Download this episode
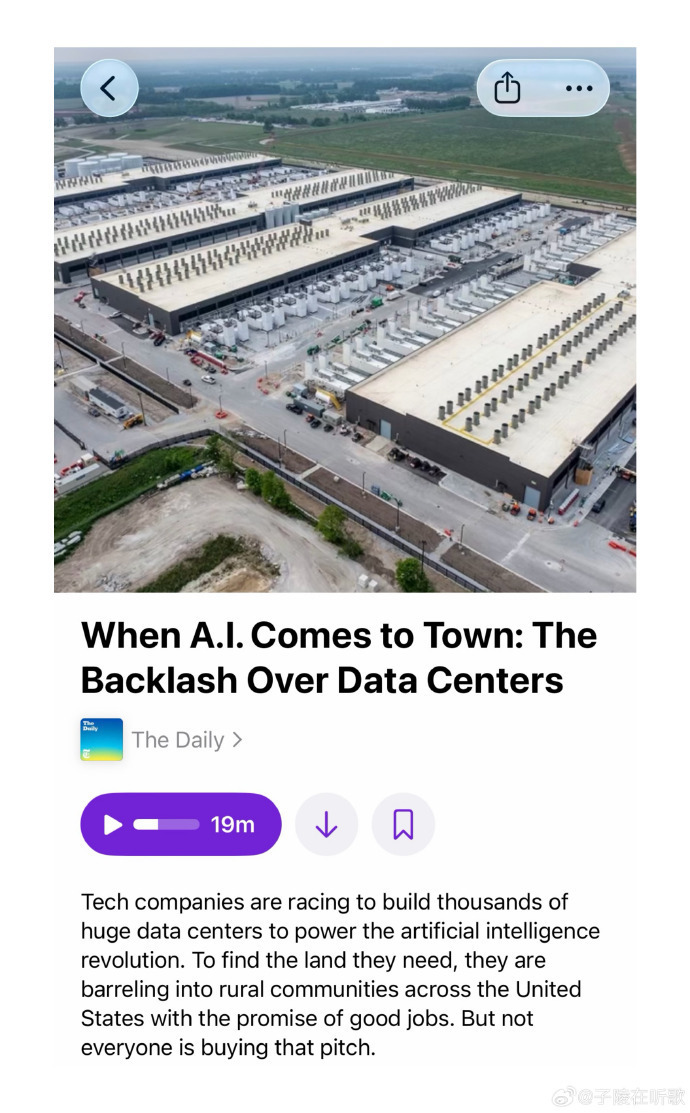Screen dimensions: 690x1113 326,824
